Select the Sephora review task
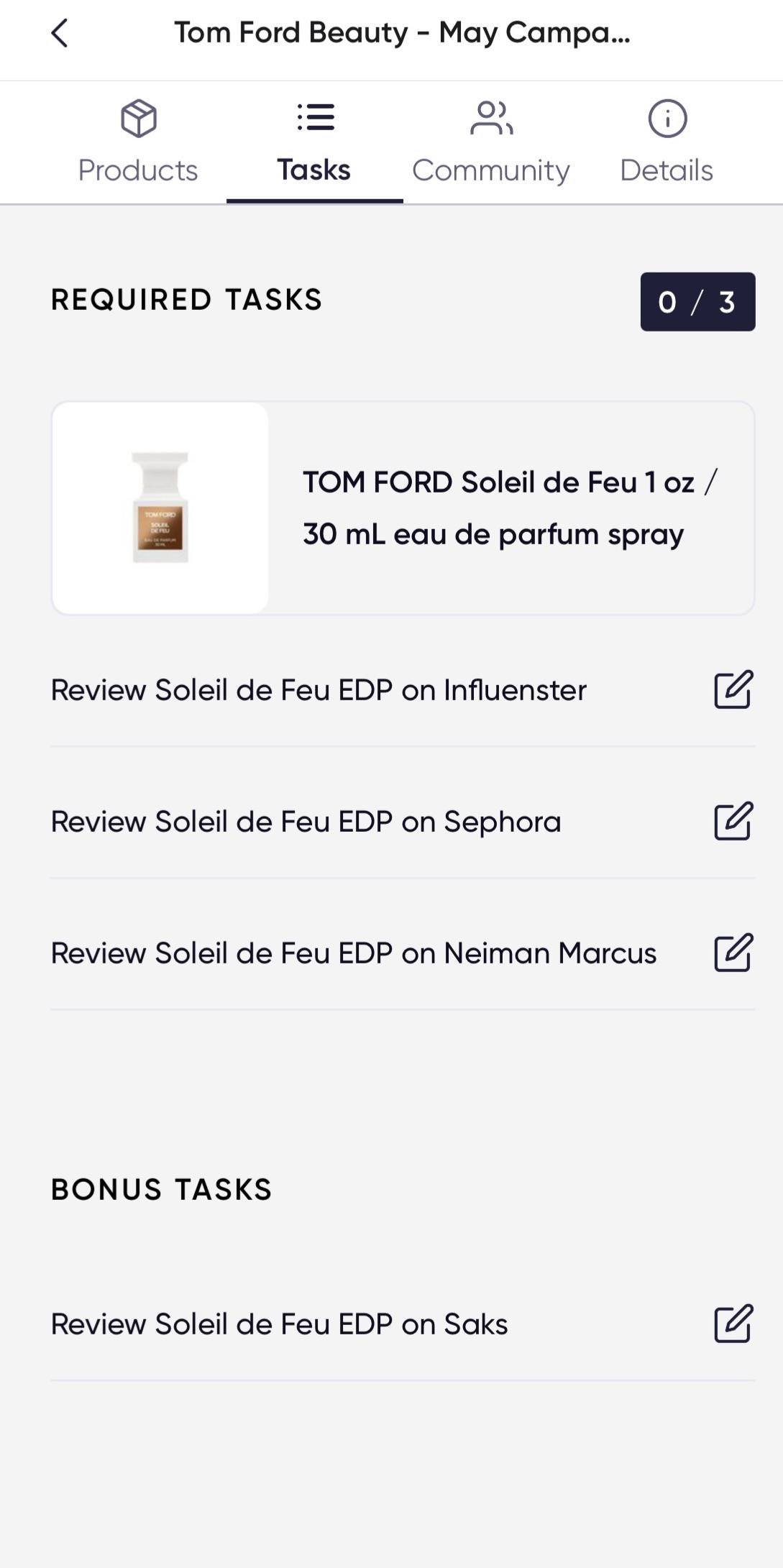Image resolution: width=783 pixels, height=1568 pixels. [306, 820]
